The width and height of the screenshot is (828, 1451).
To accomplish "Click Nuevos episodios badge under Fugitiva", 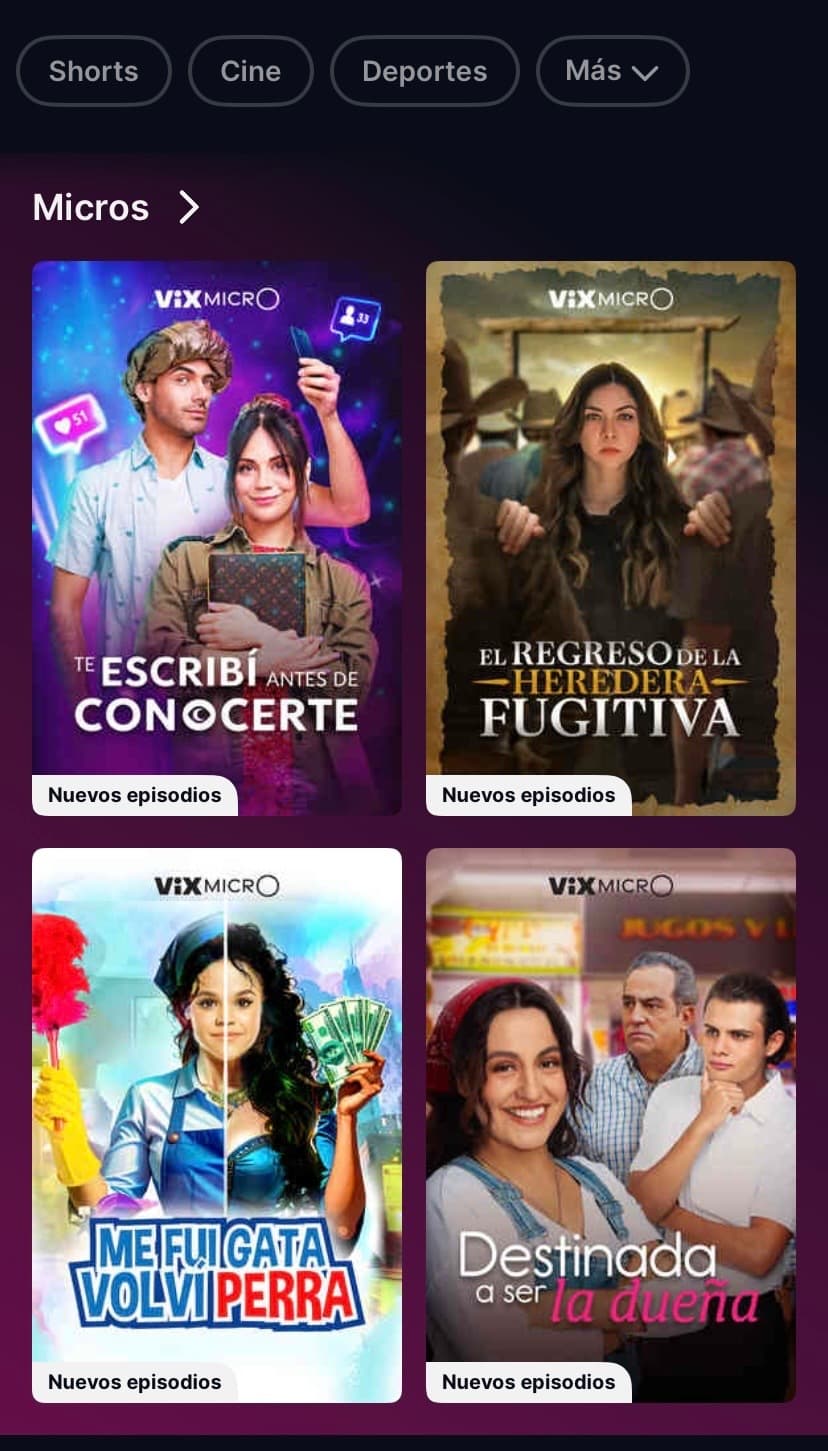I will [x=528, y=795].
